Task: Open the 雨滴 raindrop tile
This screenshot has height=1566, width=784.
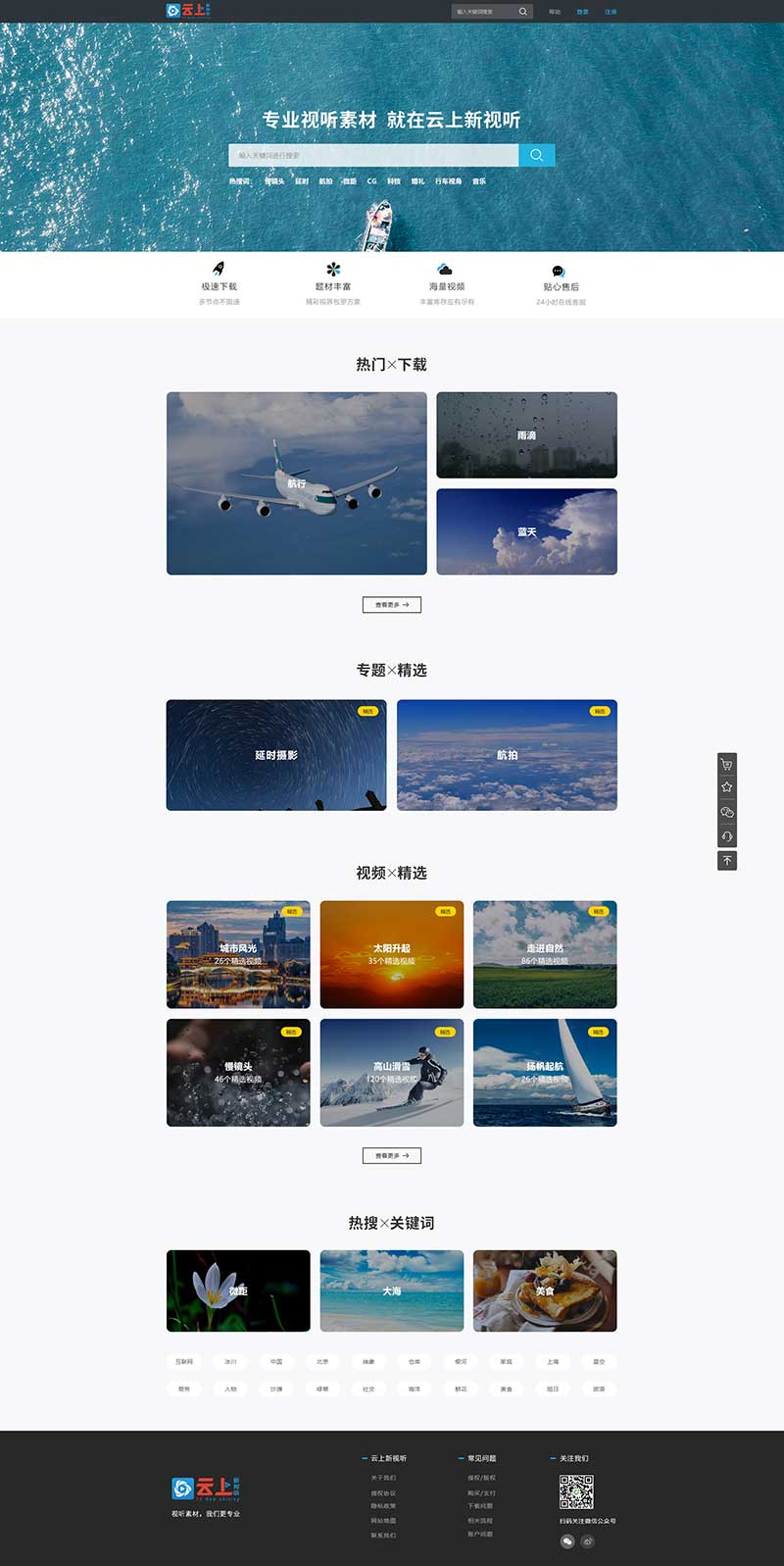Action: pos(526,434)
